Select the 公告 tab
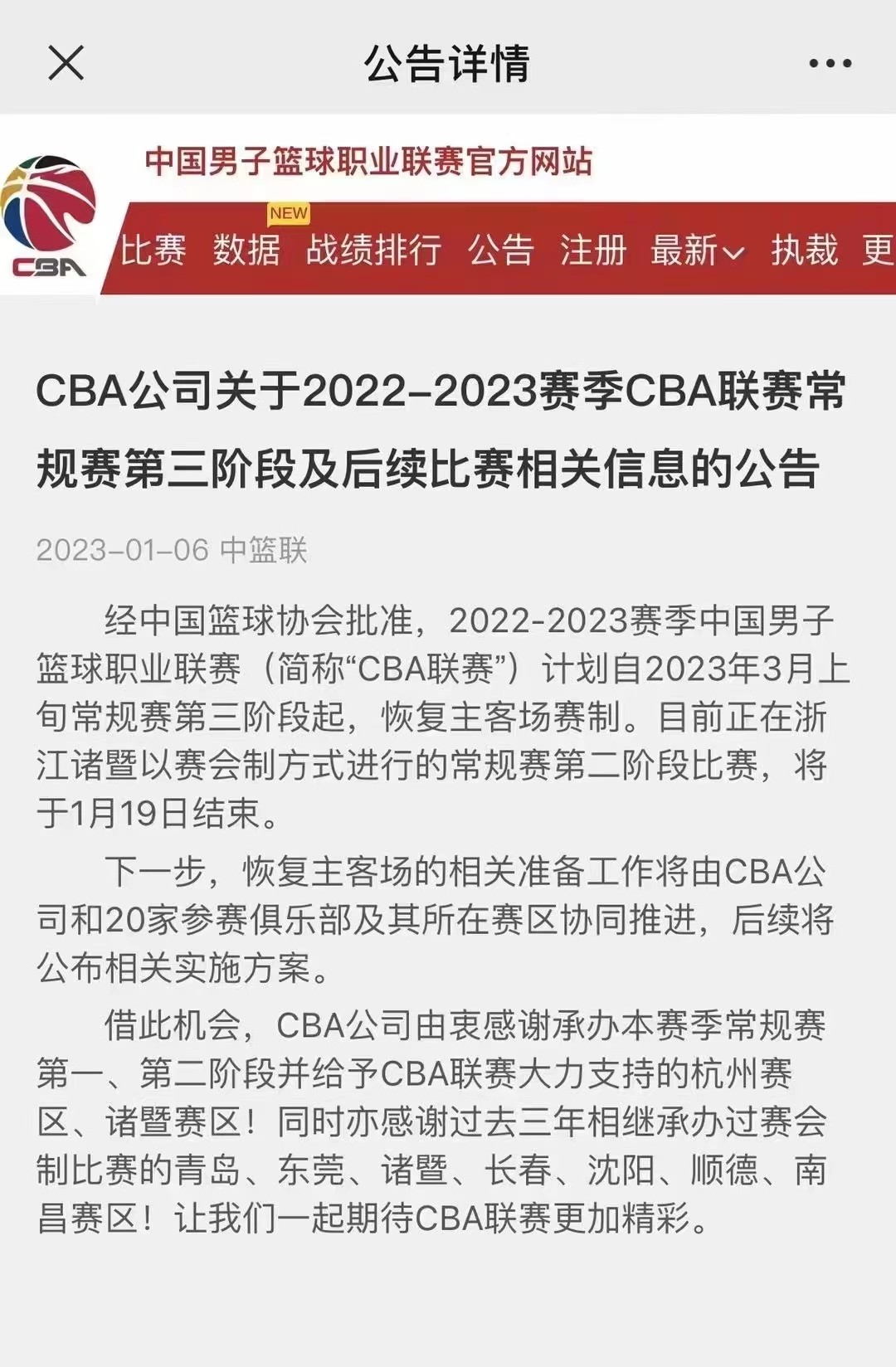Image resolution: width=896 pixels, height=1367 pixels. [500, 250]
